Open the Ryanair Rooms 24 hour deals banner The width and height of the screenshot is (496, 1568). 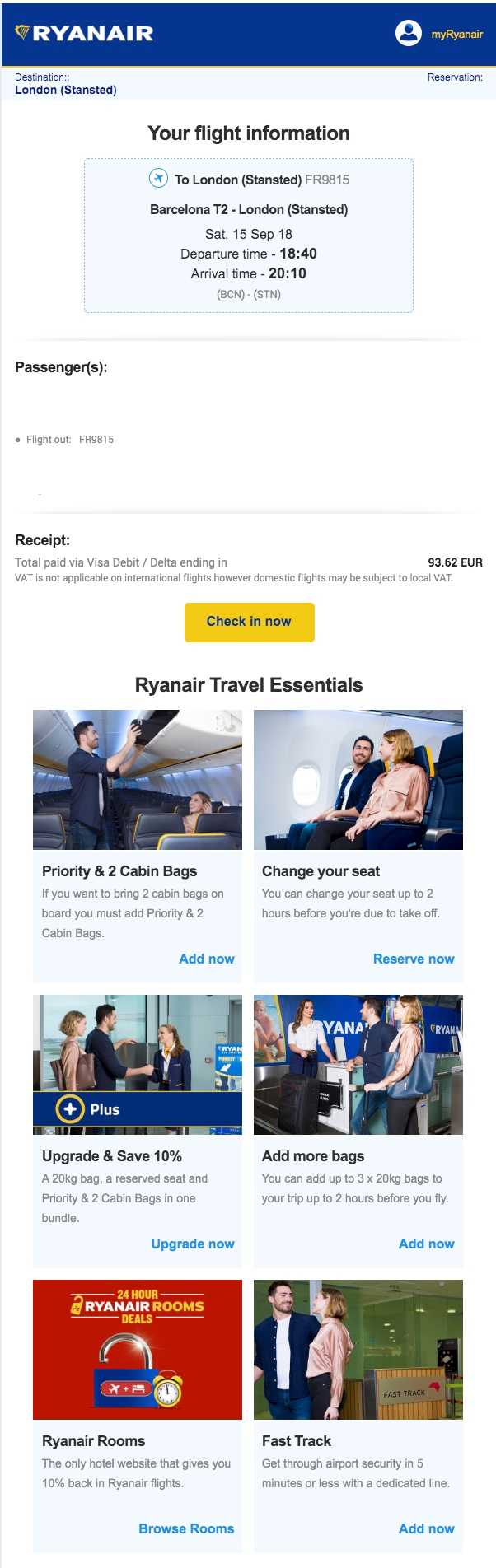tap(138, 1349)
